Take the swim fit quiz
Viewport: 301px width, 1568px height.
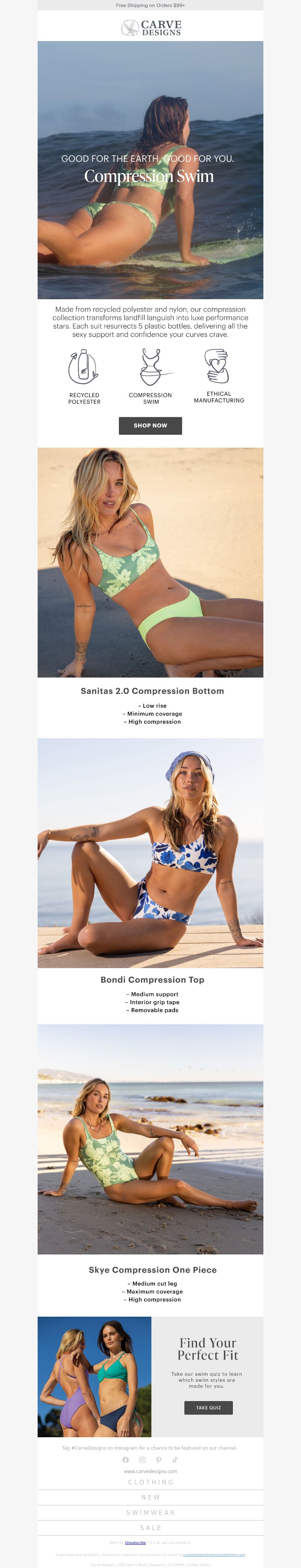pos(208,1407)
